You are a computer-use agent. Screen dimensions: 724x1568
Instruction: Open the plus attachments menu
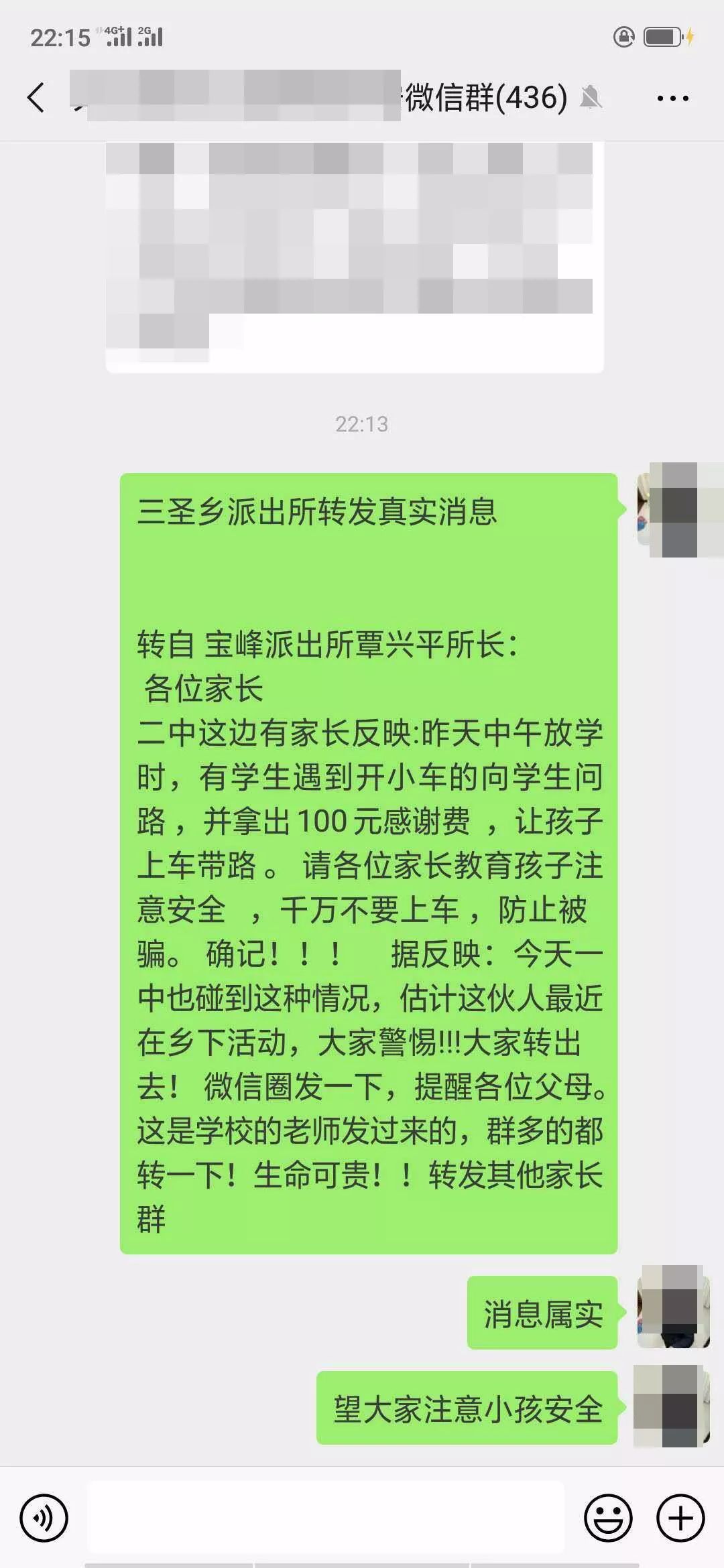(x=680, y=1518)
